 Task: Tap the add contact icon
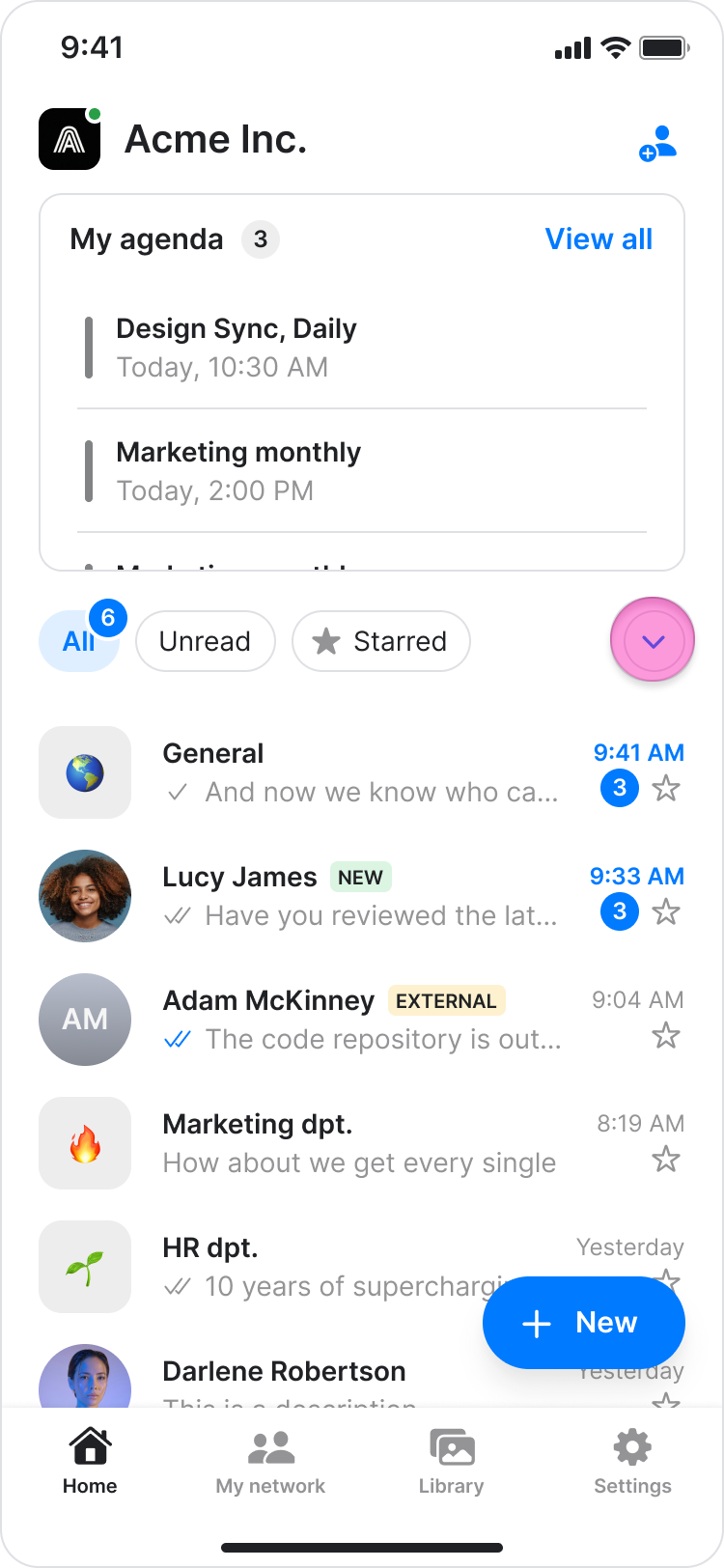[x=657, y=143]
